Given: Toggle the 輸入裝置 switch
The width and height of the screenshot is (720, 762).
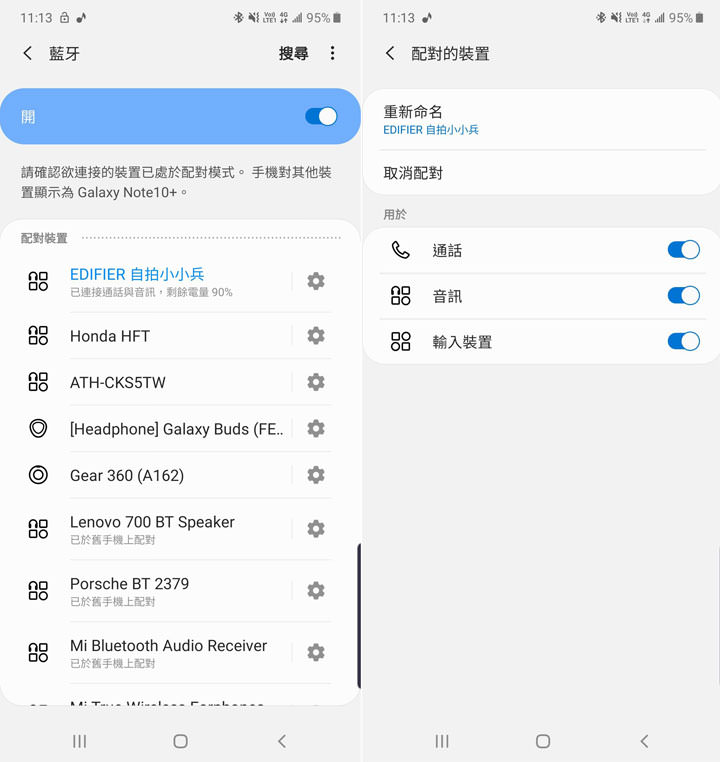Looking at the screenshot, I should tap(684, 342).
